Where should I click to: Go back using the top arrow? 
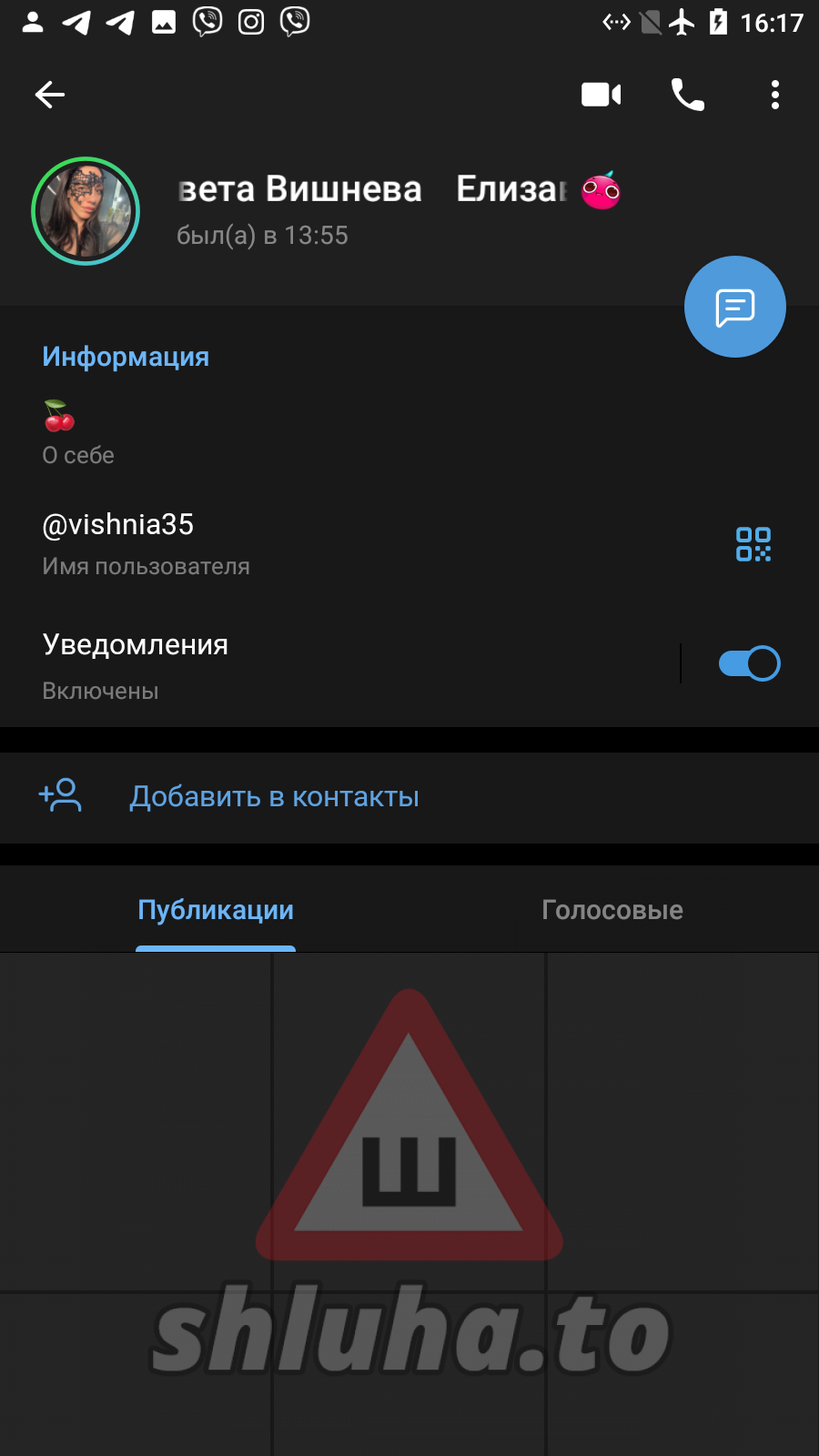[50, 95]
